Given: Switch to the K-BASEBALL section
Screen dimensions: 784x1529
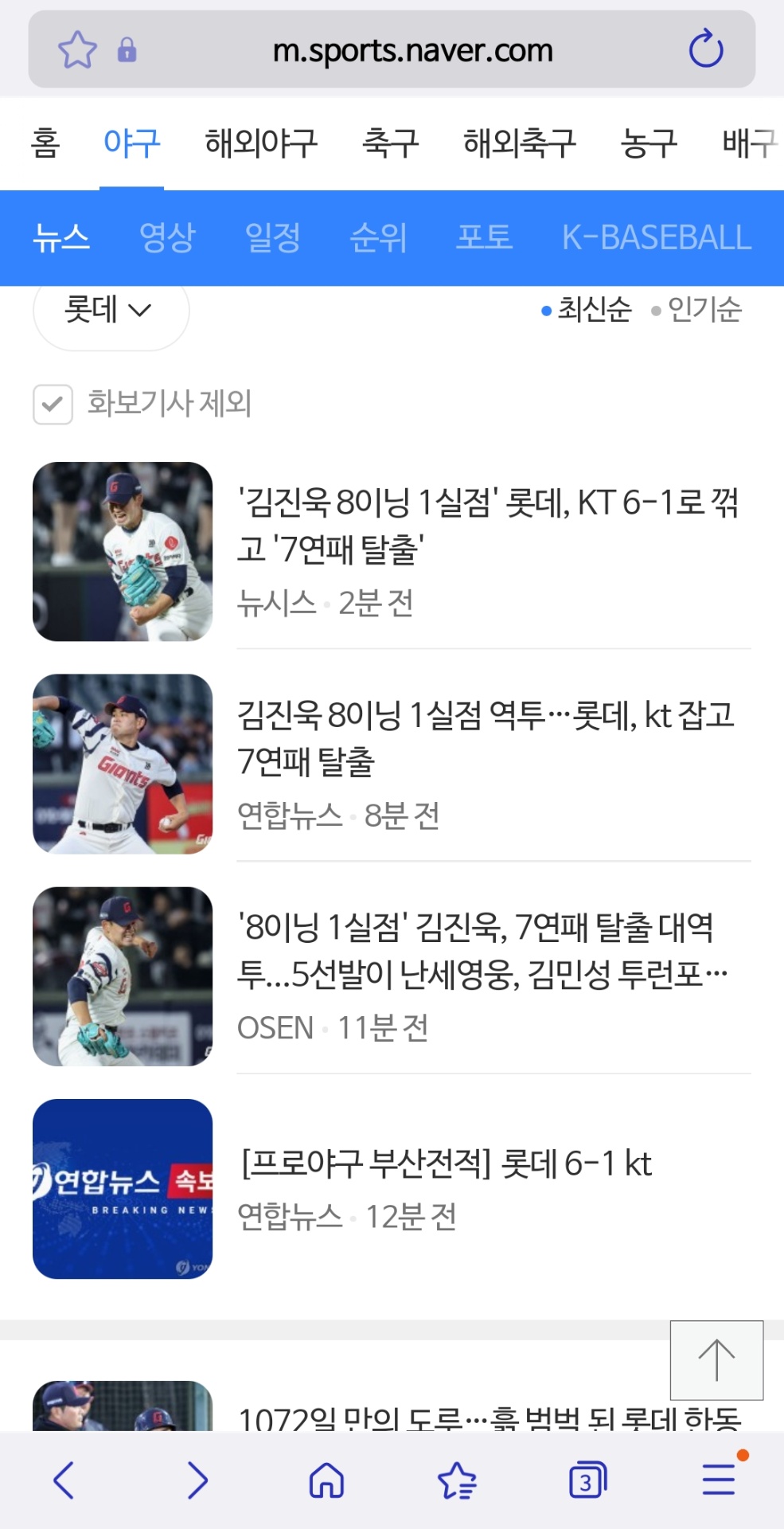Looking at the screenshot, I should click(655, 237).
